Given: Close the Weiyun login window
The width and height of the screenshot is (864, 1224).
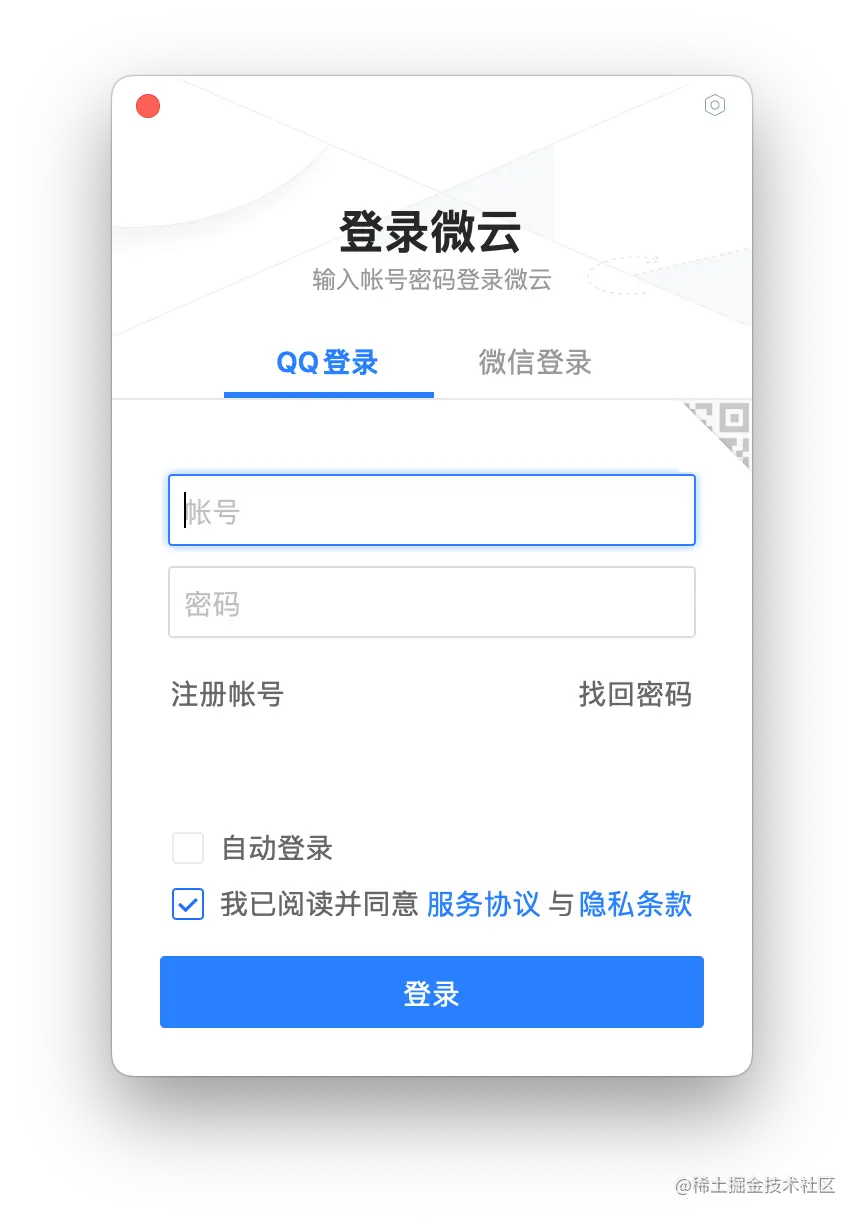Looking at the screenshot, I should point(148,106).
